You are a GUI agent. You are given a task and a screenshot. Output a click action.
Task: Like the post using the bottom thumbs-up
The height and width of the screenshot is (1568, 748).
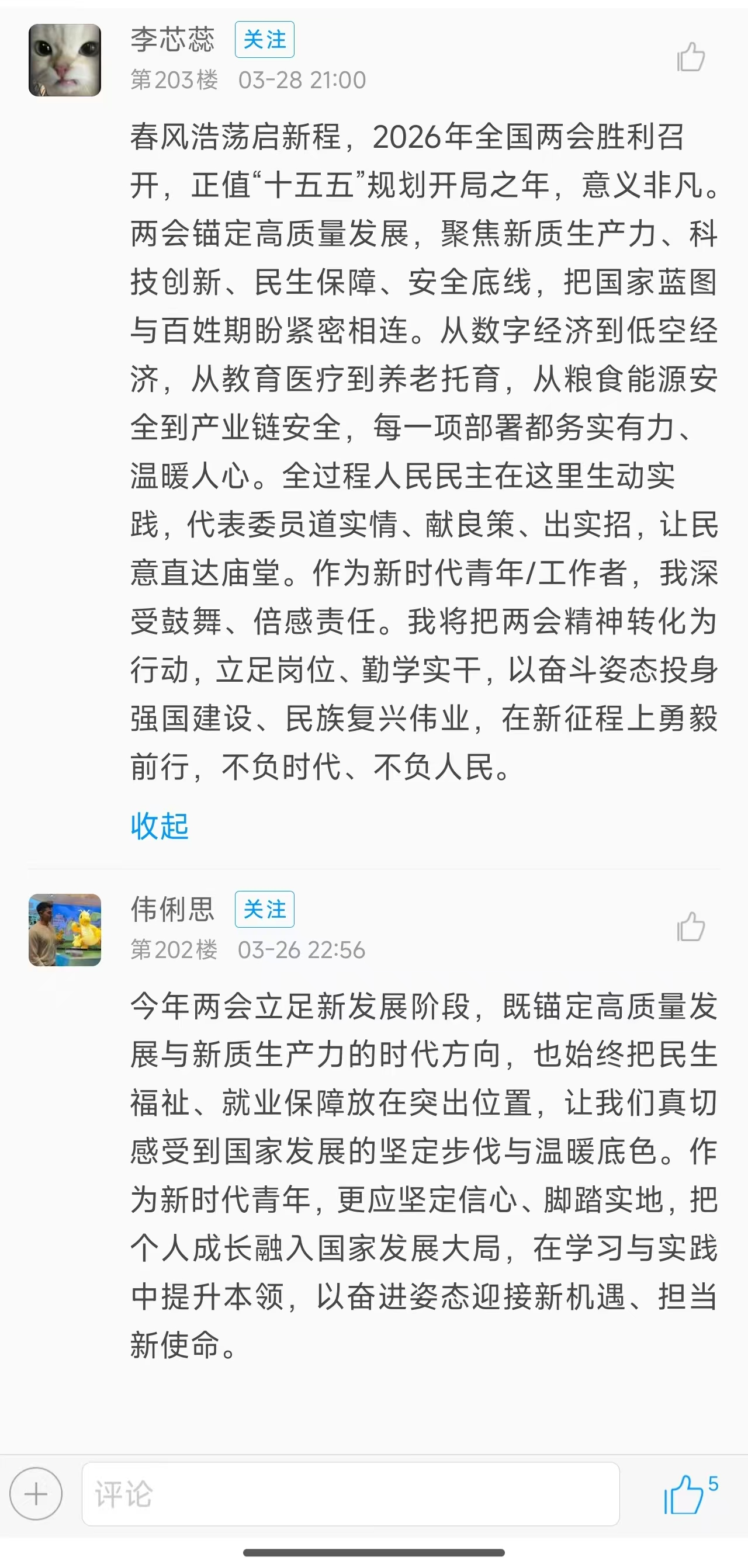point(685,1494)
